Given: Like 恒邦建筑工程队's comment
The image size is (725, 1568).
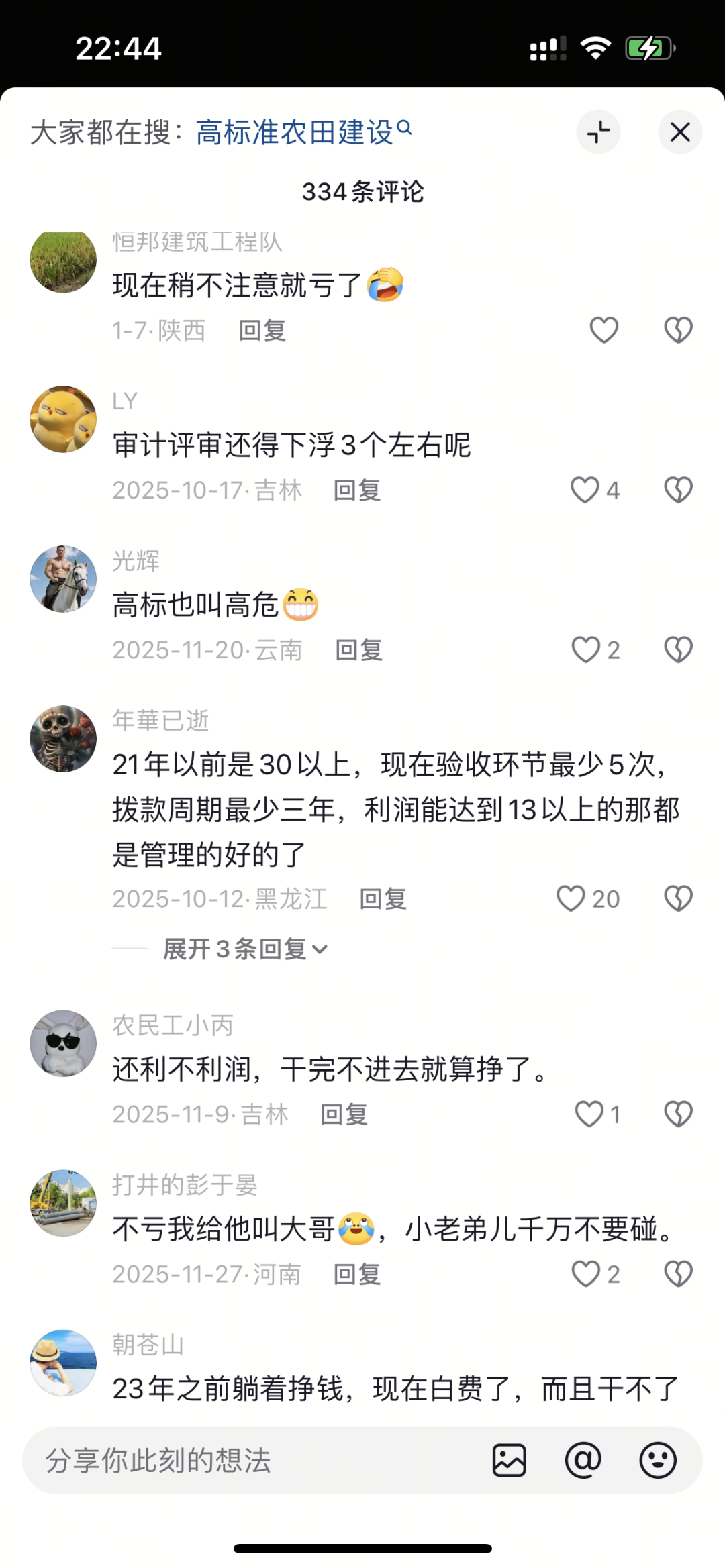Looking at the screenshot, I should click(x=603, y=330).
